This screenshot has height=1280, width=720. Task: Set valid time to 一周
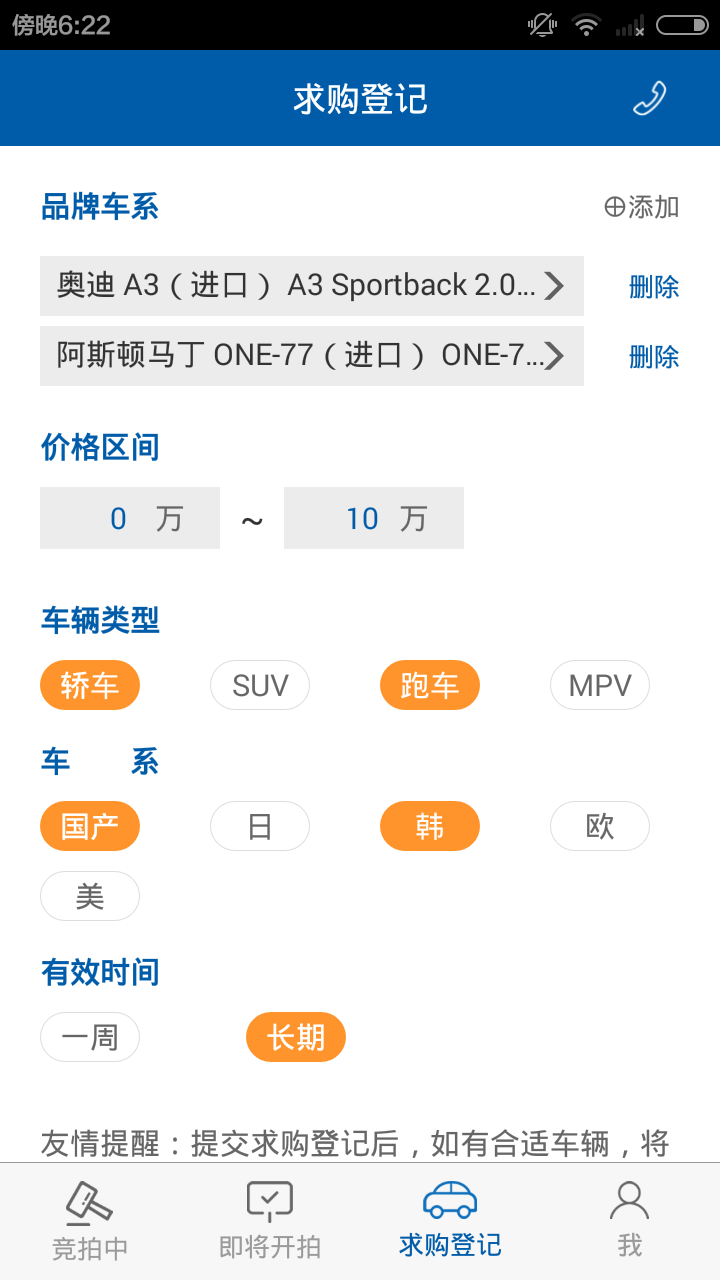pos(90,1038)
